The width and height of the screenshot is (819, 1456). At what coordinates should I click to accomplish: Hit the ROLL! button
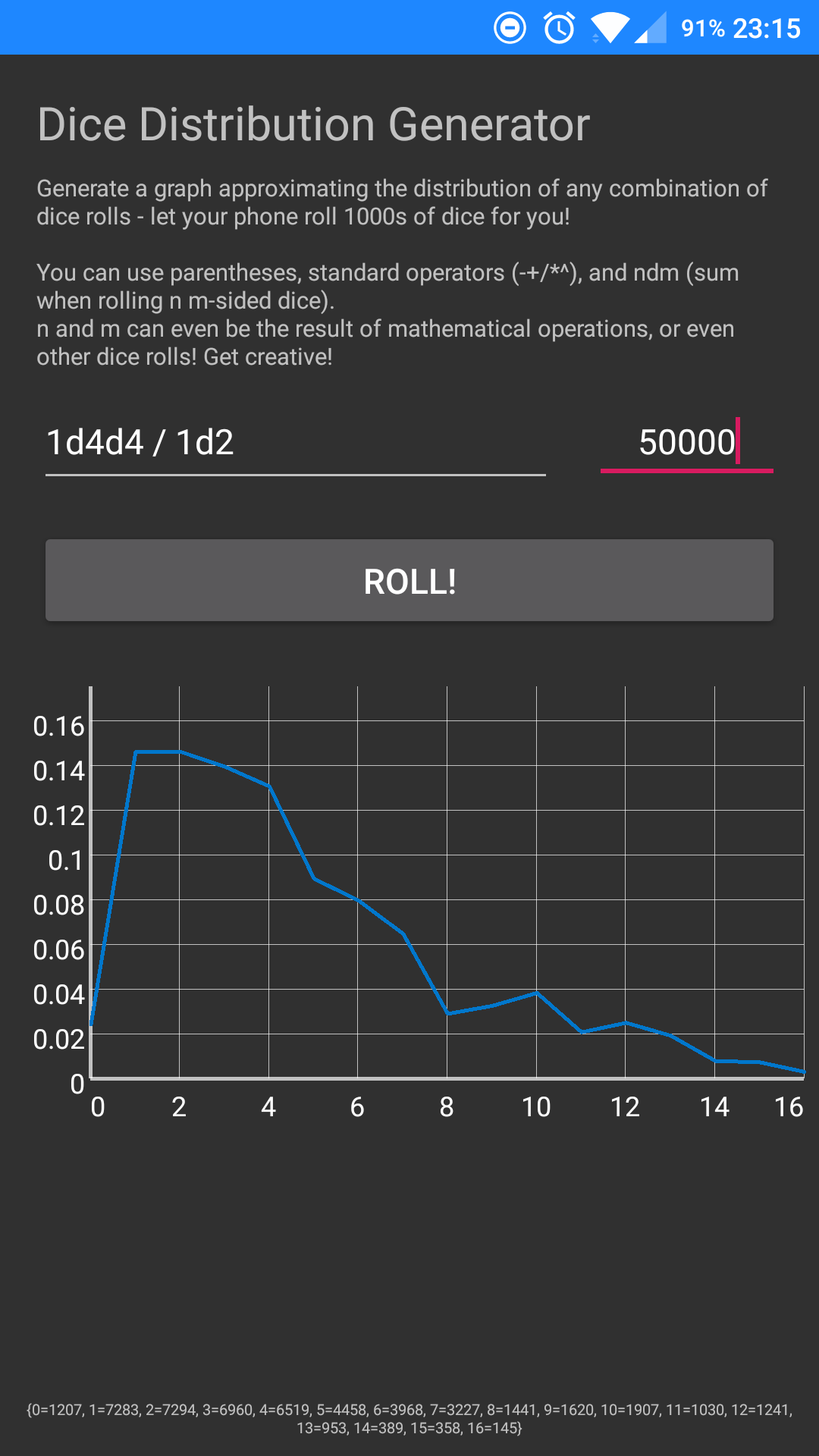(x=409, y=581)
